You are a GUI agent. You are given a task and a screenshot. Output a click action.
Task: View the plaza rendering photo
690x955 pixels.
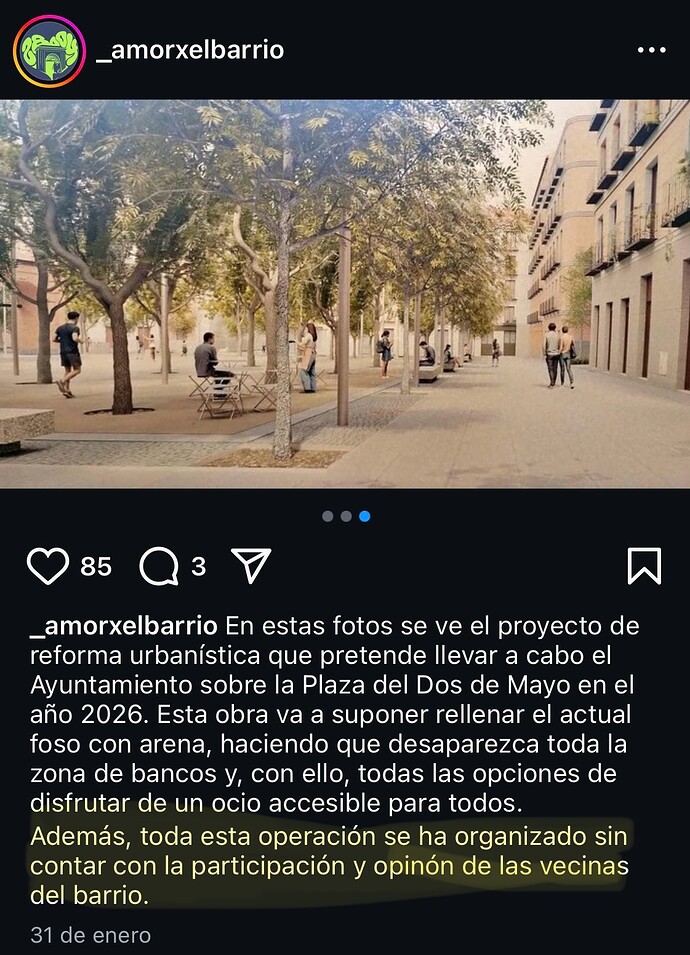pyautogui.click(x=345, y=294)
